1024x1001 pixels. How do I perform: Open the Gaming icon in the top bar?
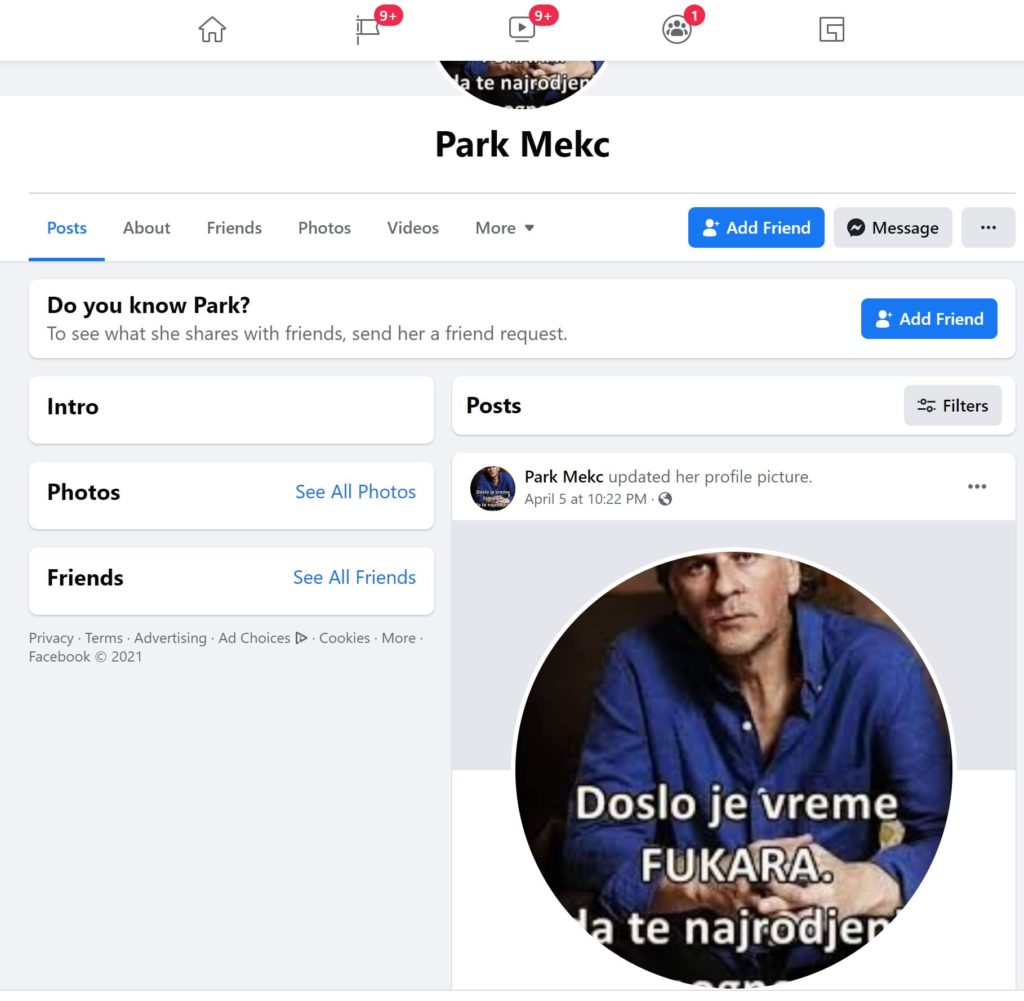coord(831,30)
